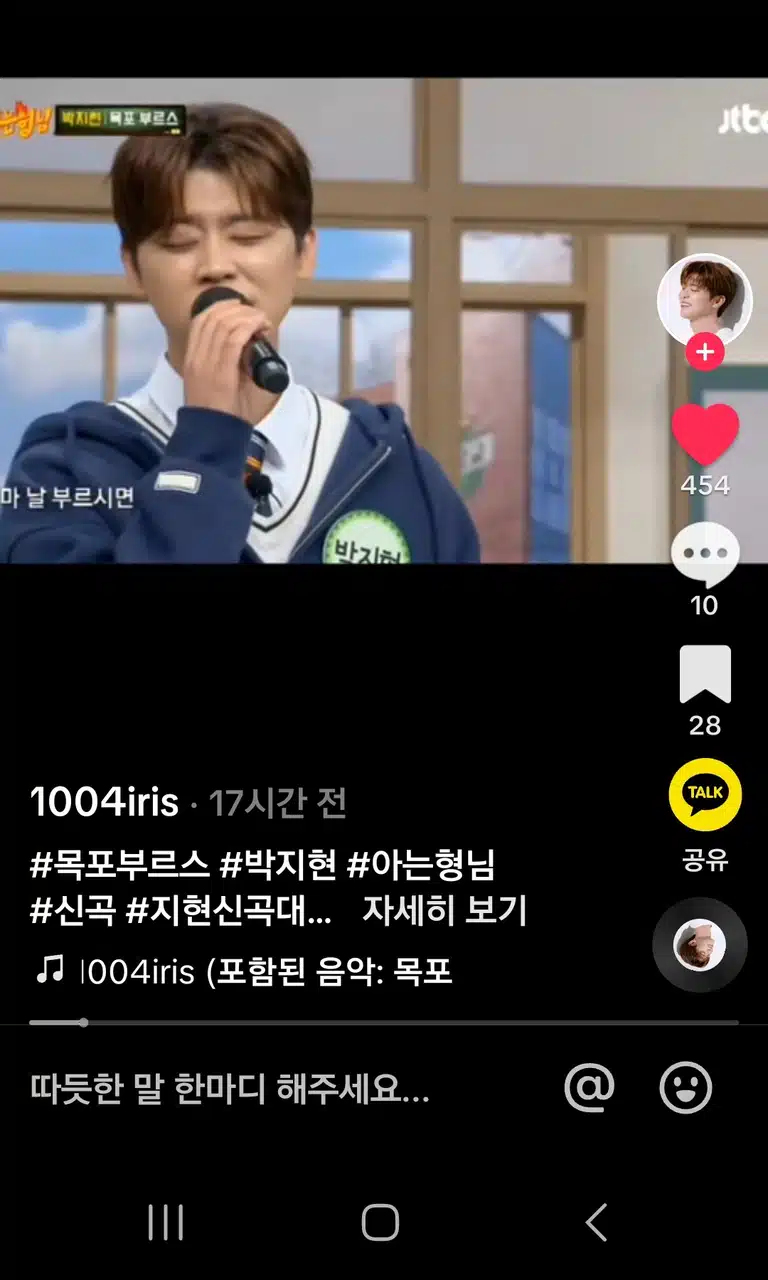Go back using the system back button
This screenshot has height=1280, width=768.
click(596, 1222)
